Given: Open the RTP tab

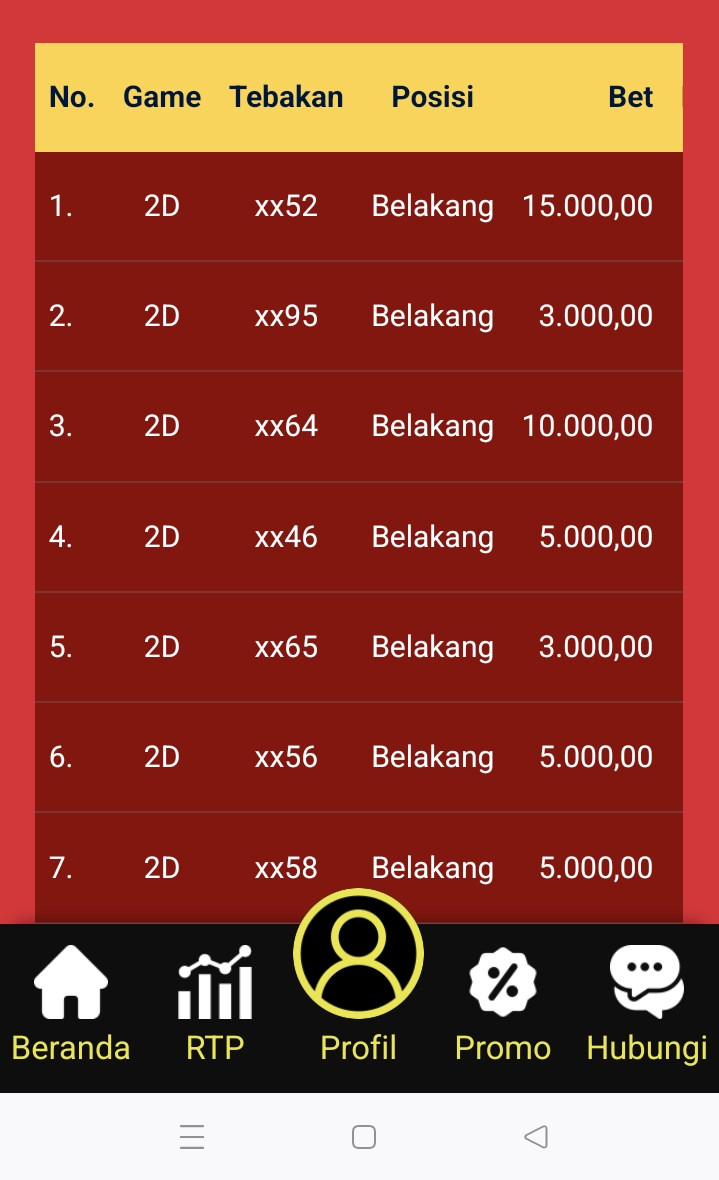Looking at the screenshot, I should tap(215, 1005).
